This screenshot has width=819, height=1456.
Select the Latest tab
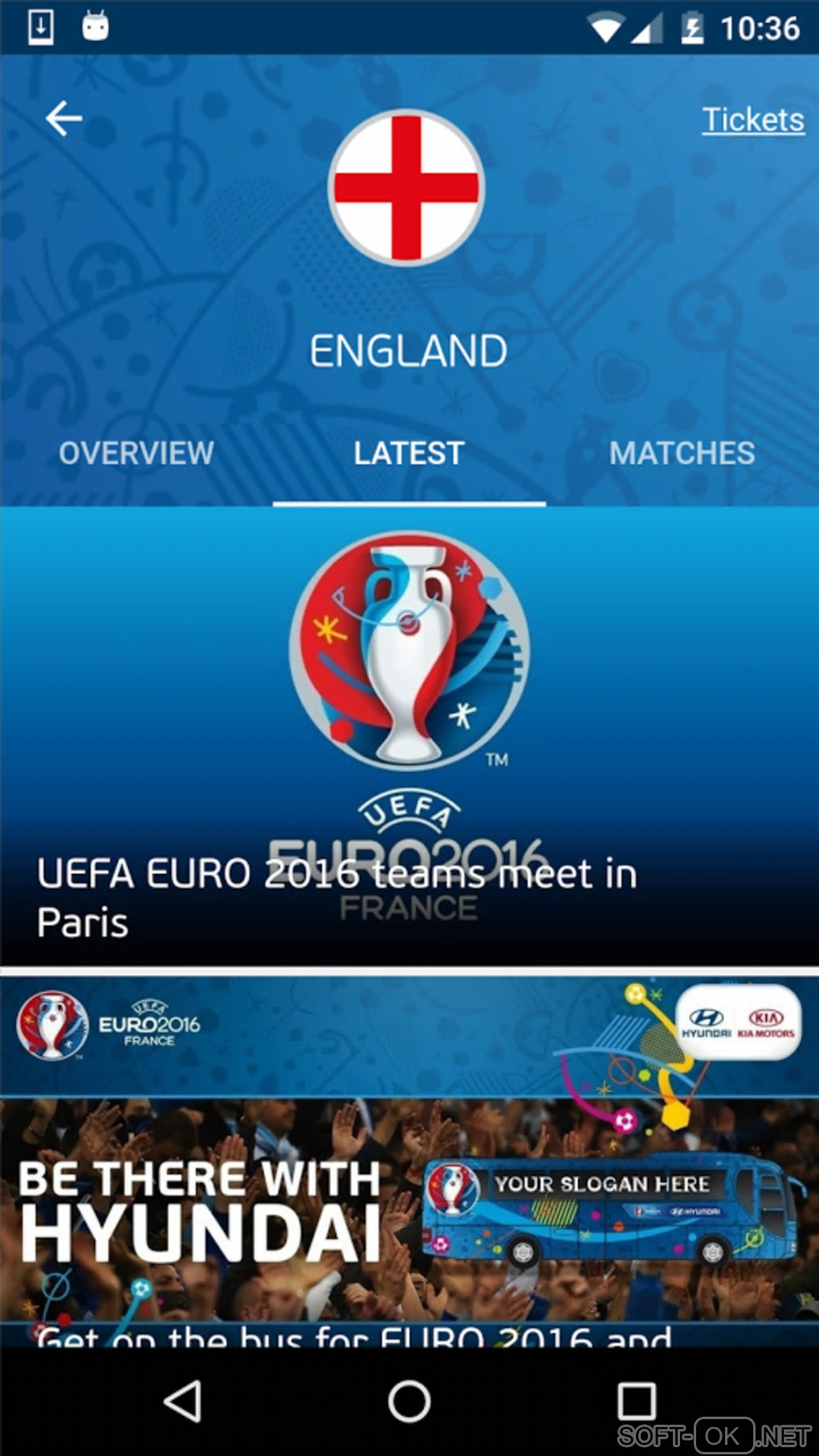point(409,453)
